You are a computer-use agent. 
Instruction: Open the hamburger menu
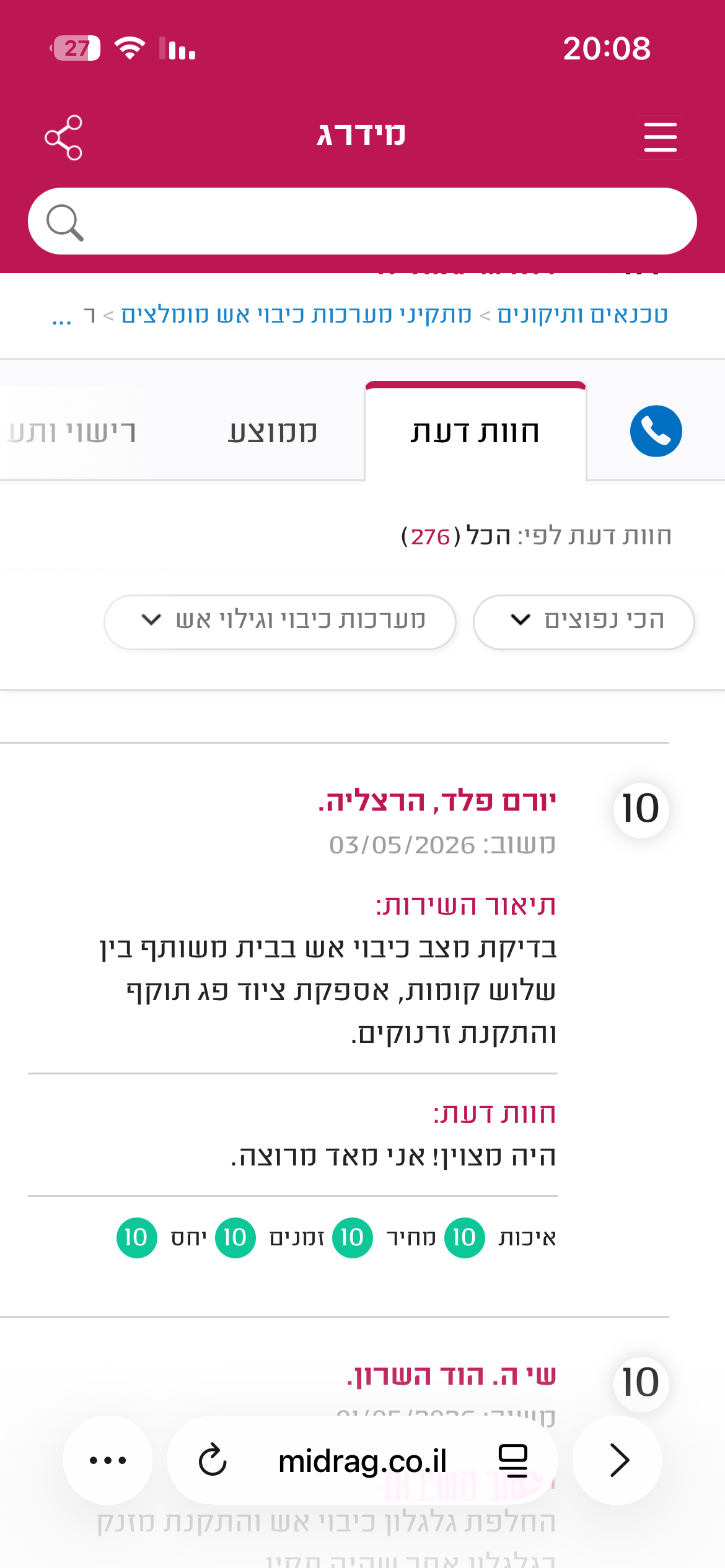click(x=660, y=137)
